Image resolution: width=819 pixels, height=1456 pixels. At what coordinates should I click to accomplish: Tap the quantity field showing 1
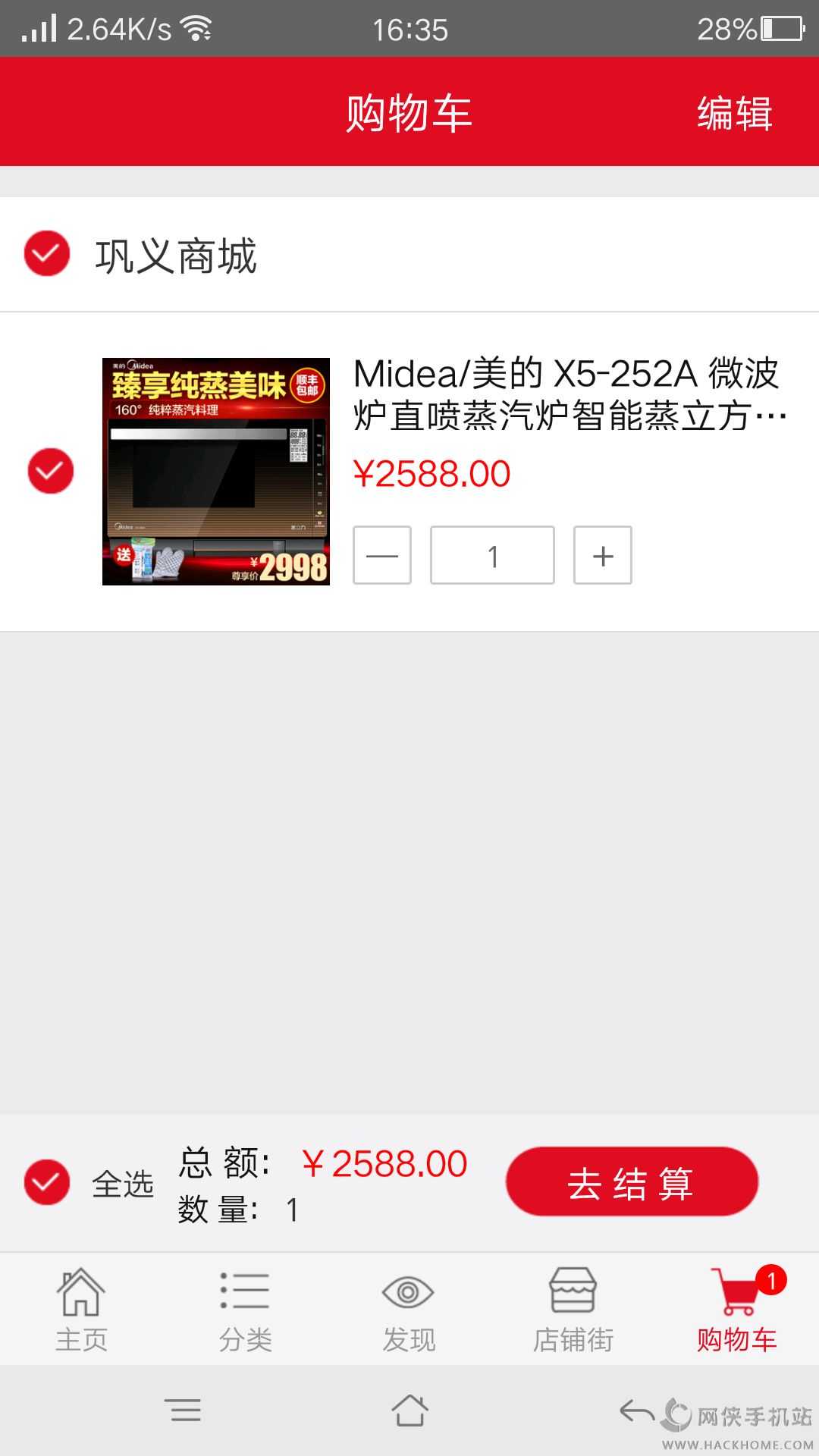(x=492, y=555)
